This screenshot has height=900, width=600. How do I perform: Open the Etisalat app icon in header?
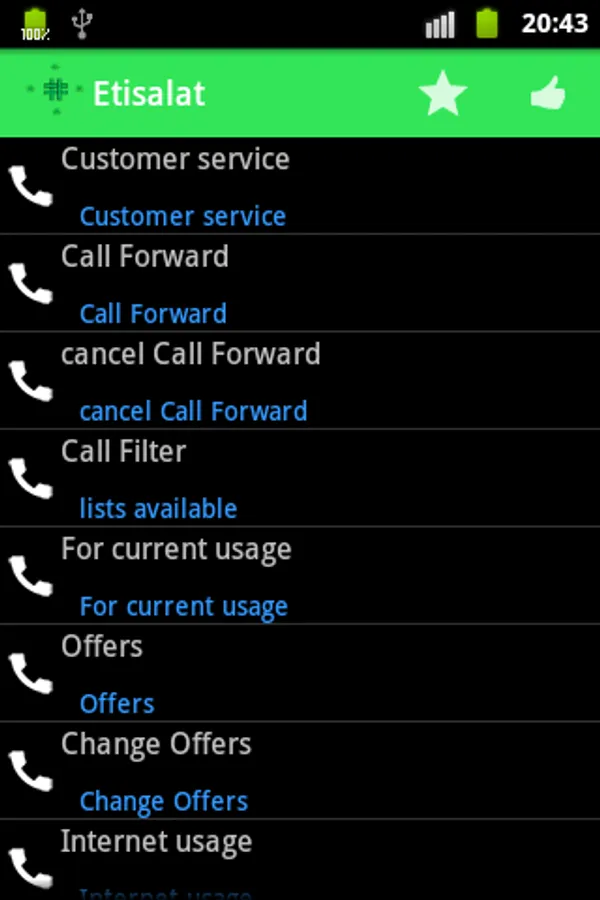[56, 92]
